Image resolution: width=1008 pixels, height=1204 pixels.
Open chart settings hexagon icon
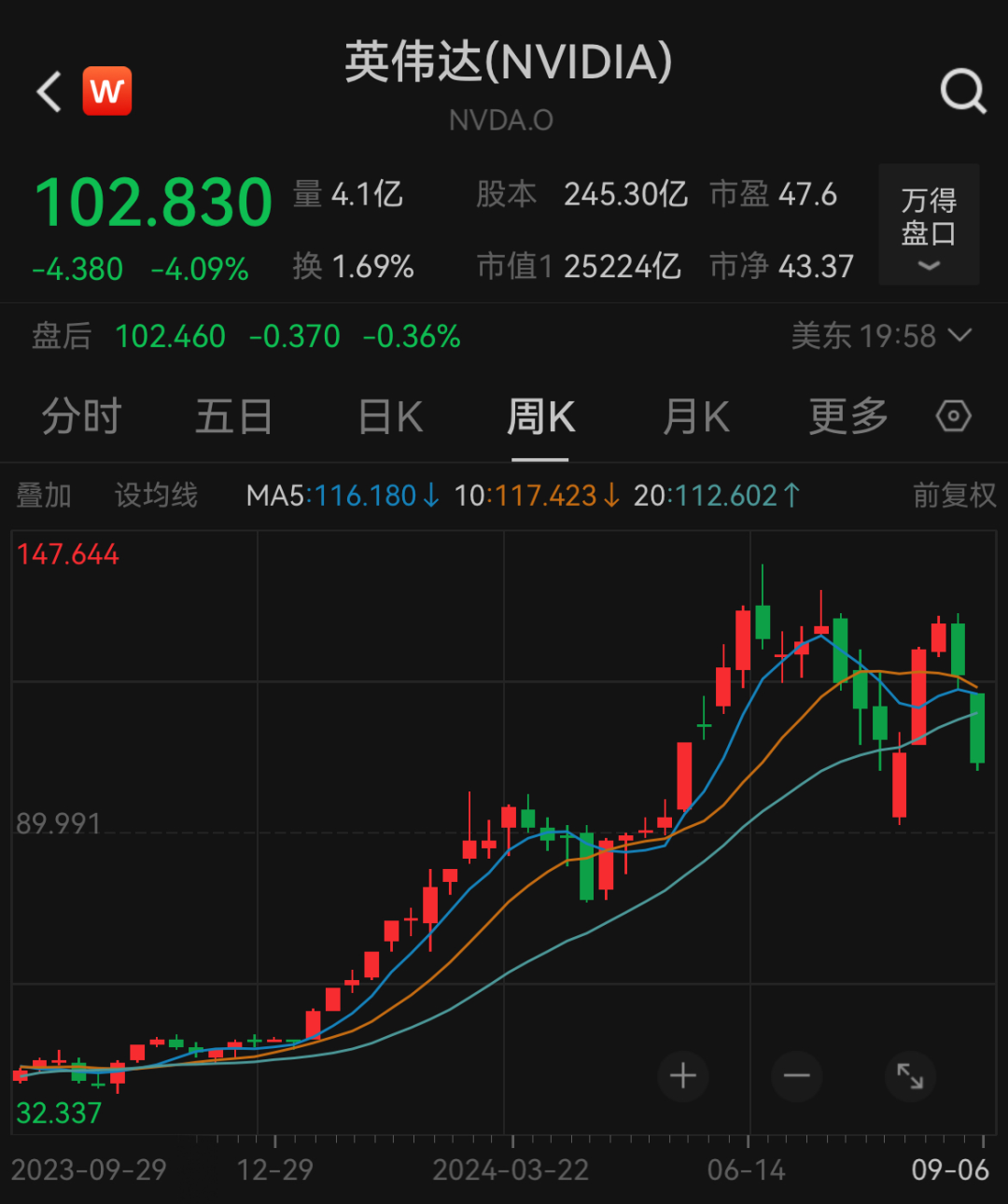[953, 416]
